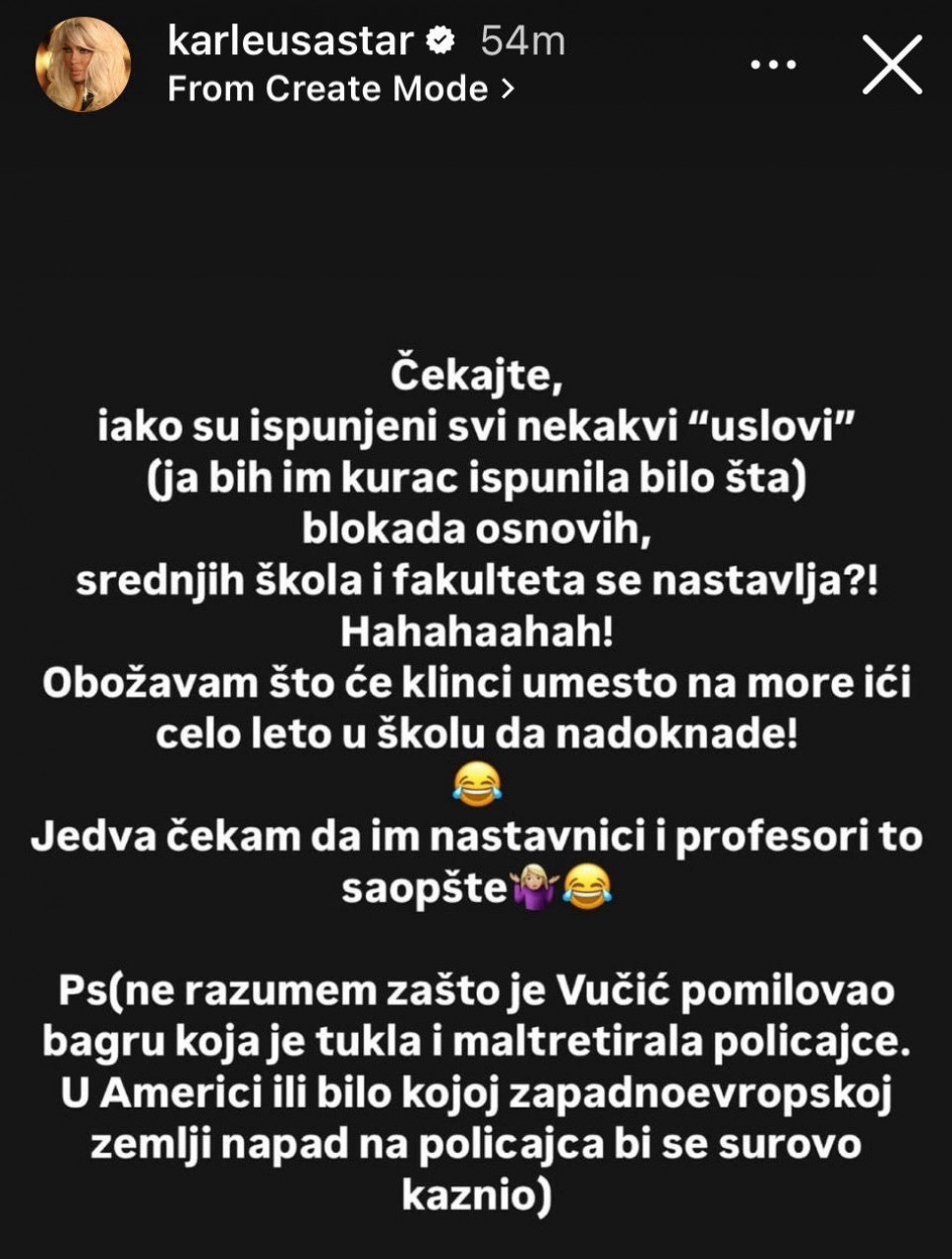Open the From Create Mode link

click(x=340, y=90)
